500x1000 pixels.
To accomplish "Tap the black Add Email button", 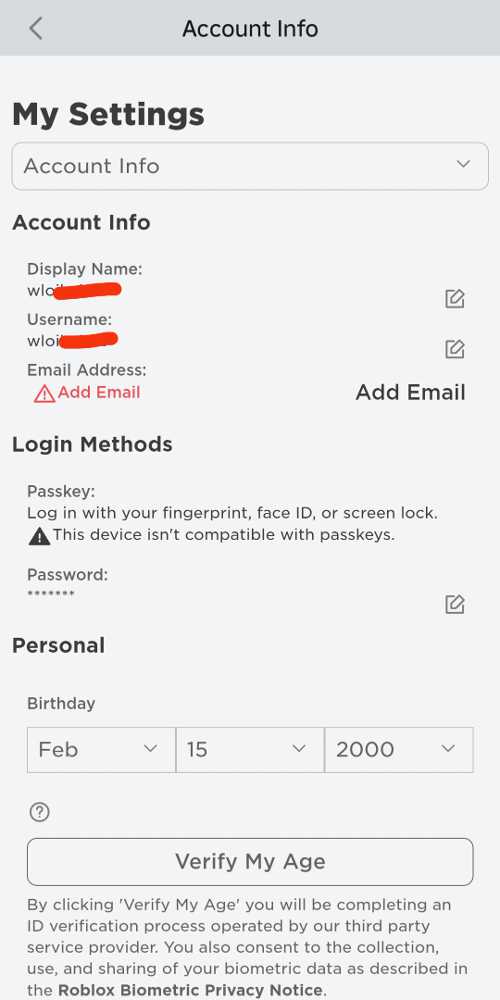I will pos(411,392).
